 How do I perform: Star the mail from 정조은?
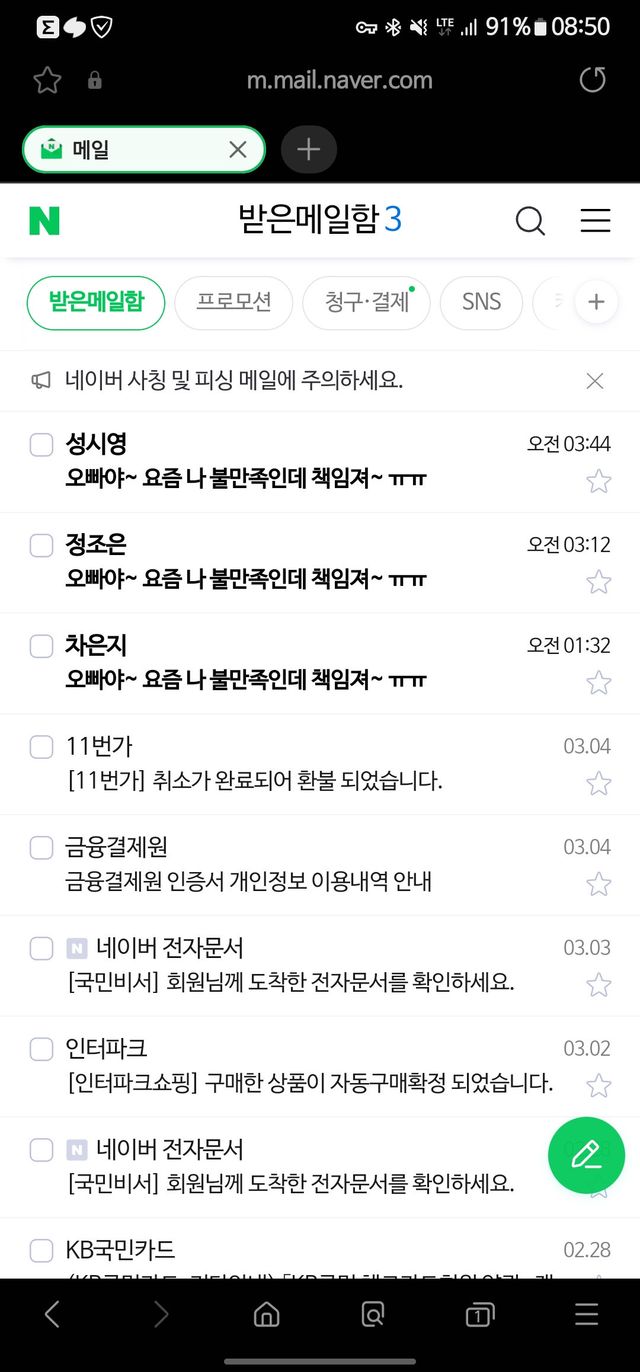coord(598,582)
